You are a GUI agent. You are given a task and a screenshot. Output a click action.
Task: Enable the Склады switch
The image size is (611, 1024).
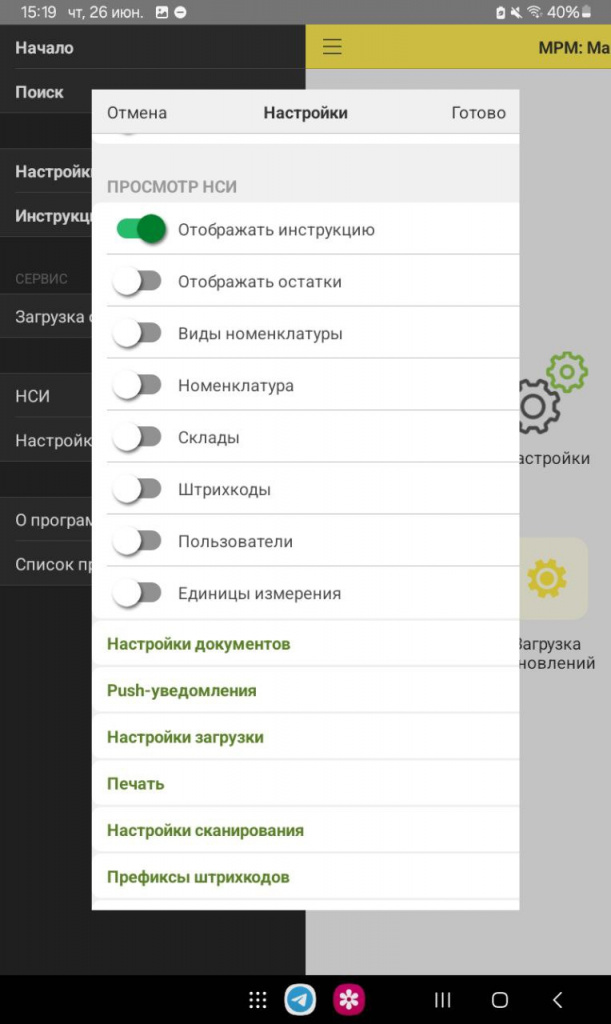pos(136,437)
